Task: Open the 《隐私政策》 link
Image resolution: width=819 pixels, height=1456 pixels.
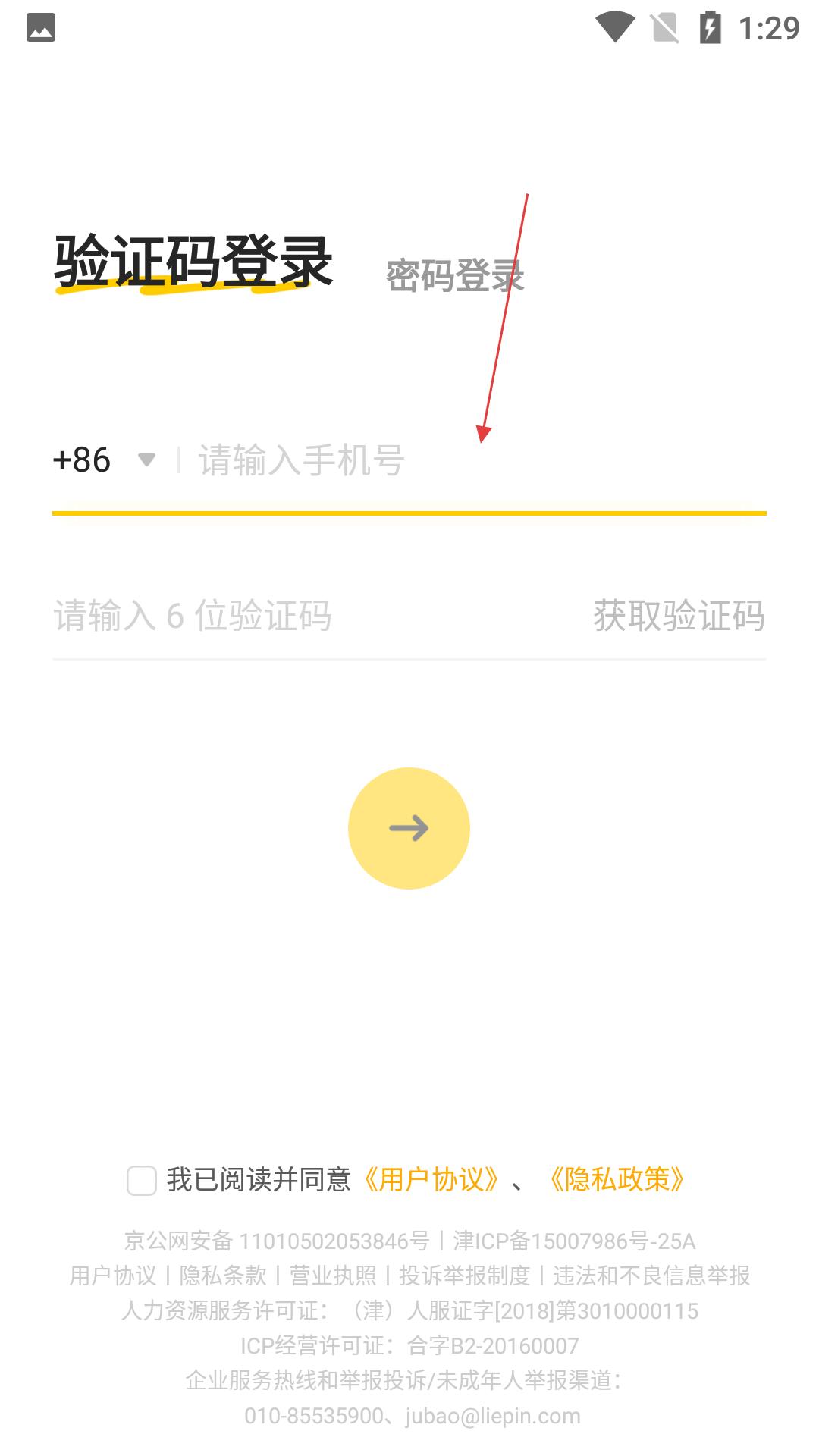Action: point(617,1180)
